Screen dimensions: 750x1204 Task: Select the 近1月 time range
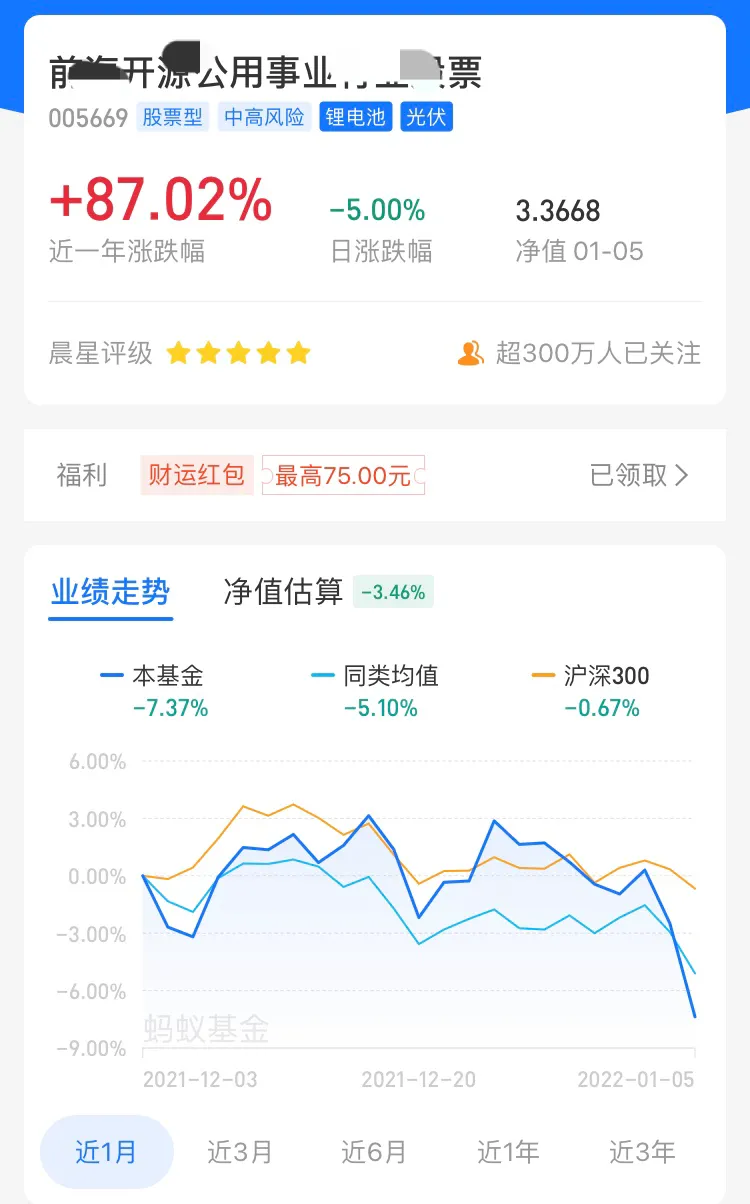pyautogui.click(x=106, y=1152)
